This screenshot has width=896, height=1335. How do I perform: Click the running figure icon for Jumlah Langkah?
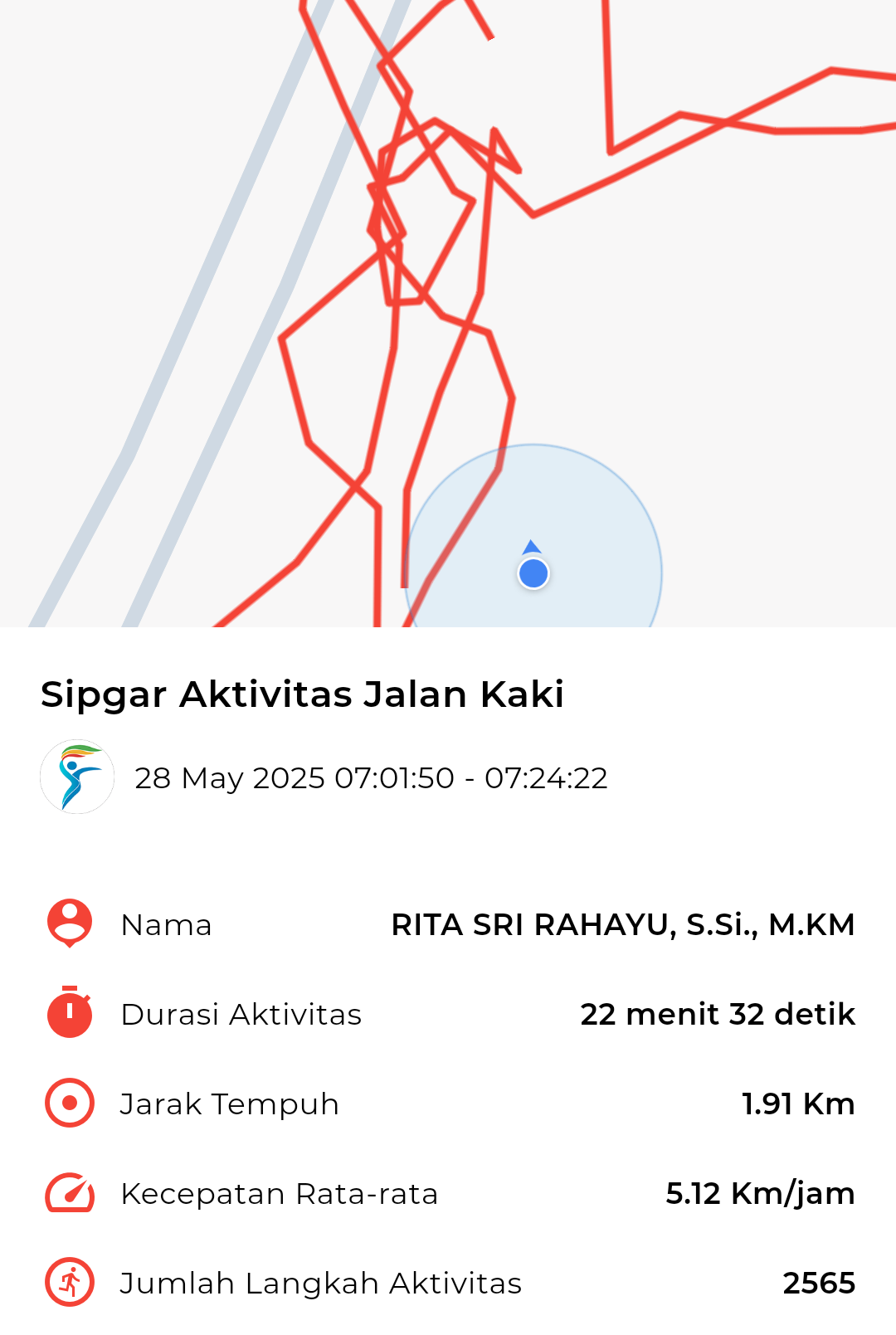(69, 1283)
